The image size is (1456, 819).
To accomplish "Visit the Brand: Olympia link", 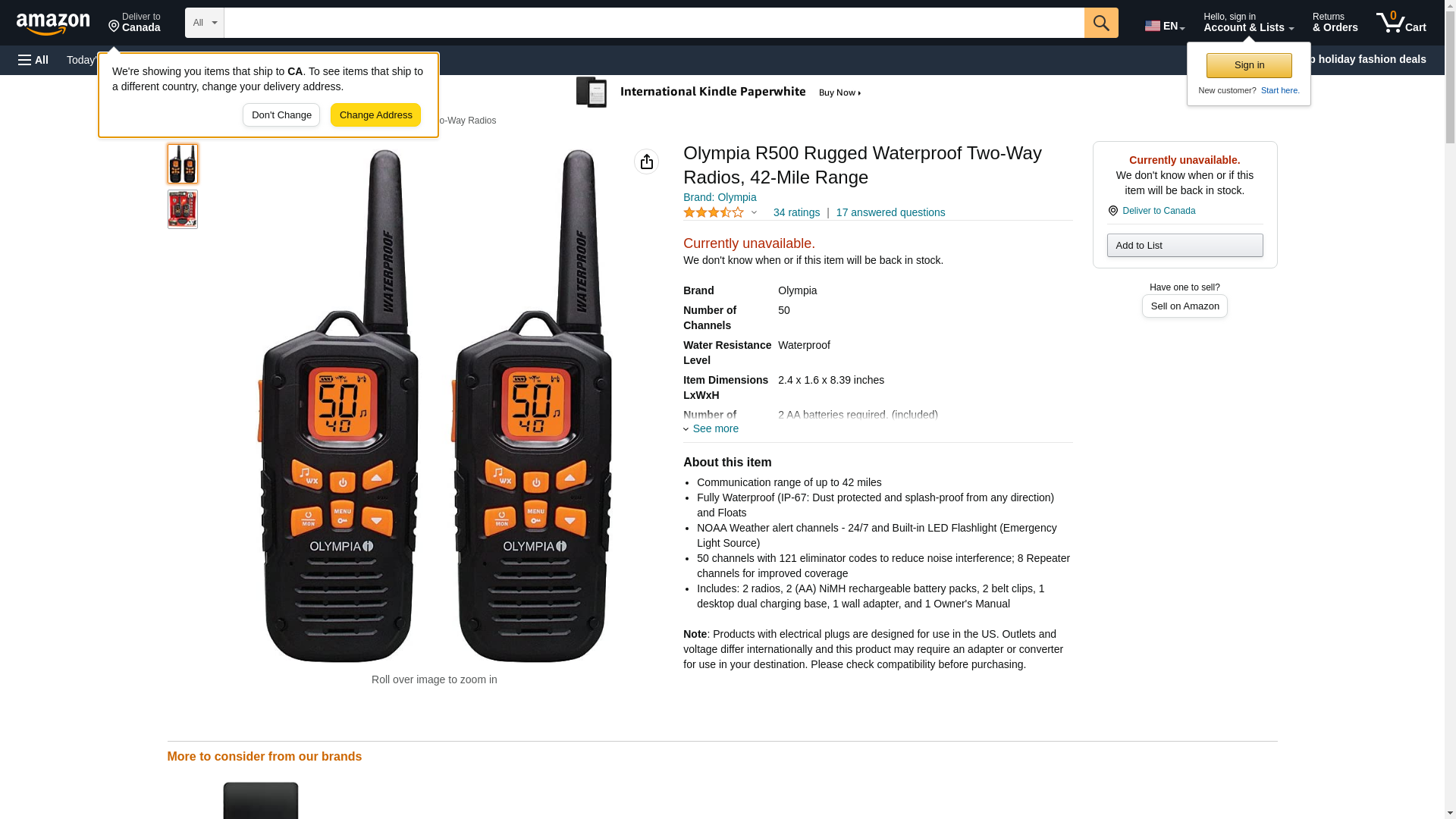I will [x=719, y=198].
